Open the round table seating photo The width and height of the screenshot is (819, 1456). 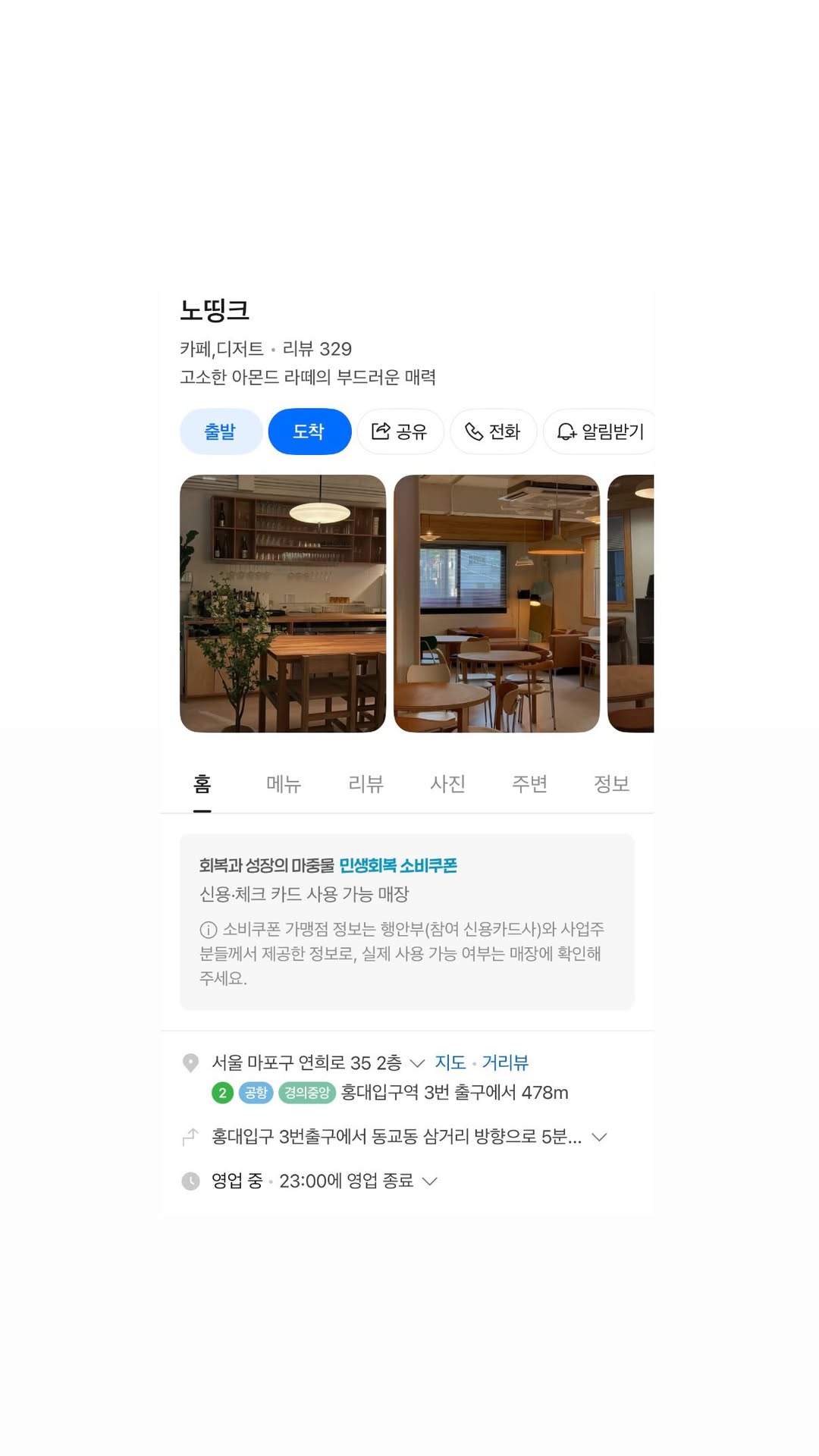point(497,604)
